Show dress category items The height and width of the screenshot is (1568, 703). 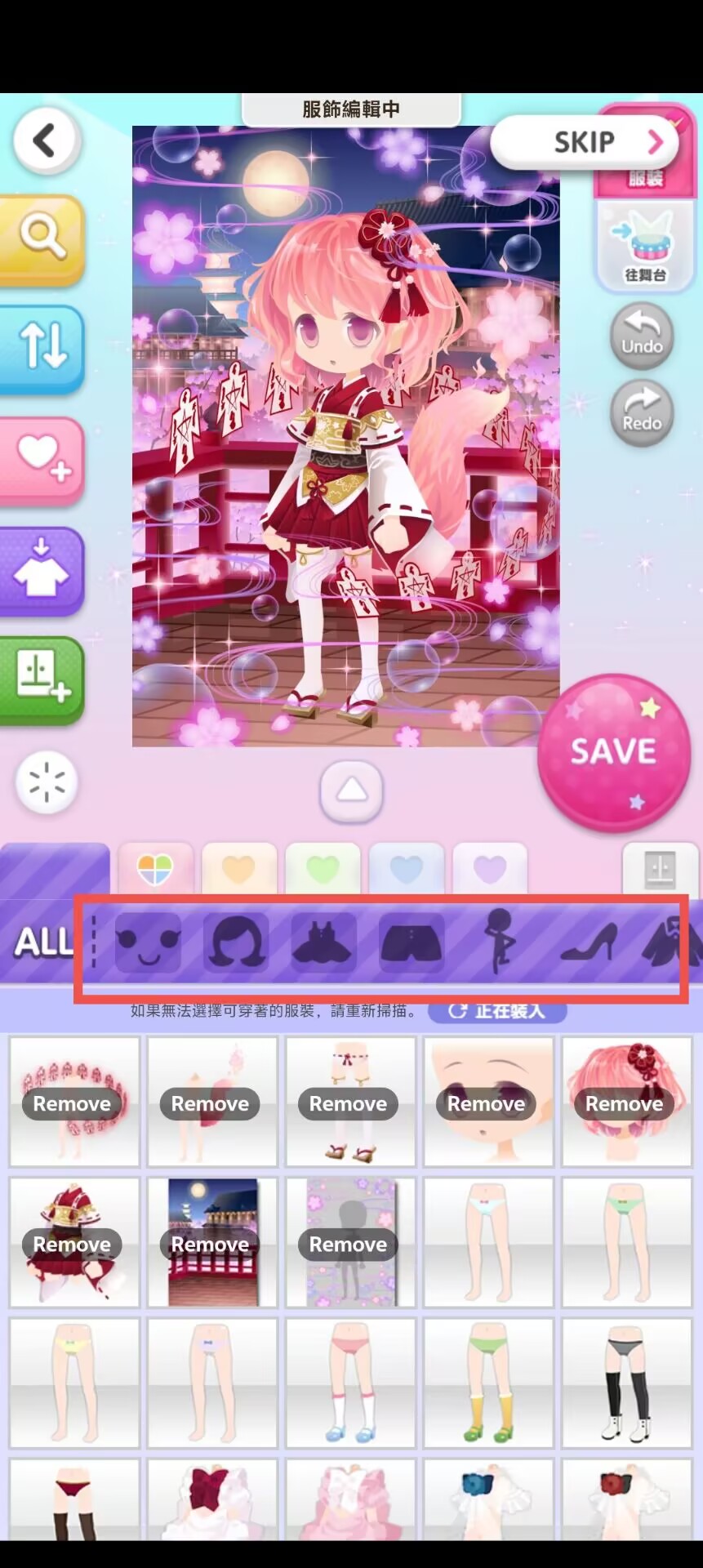[x=323, y=942]
